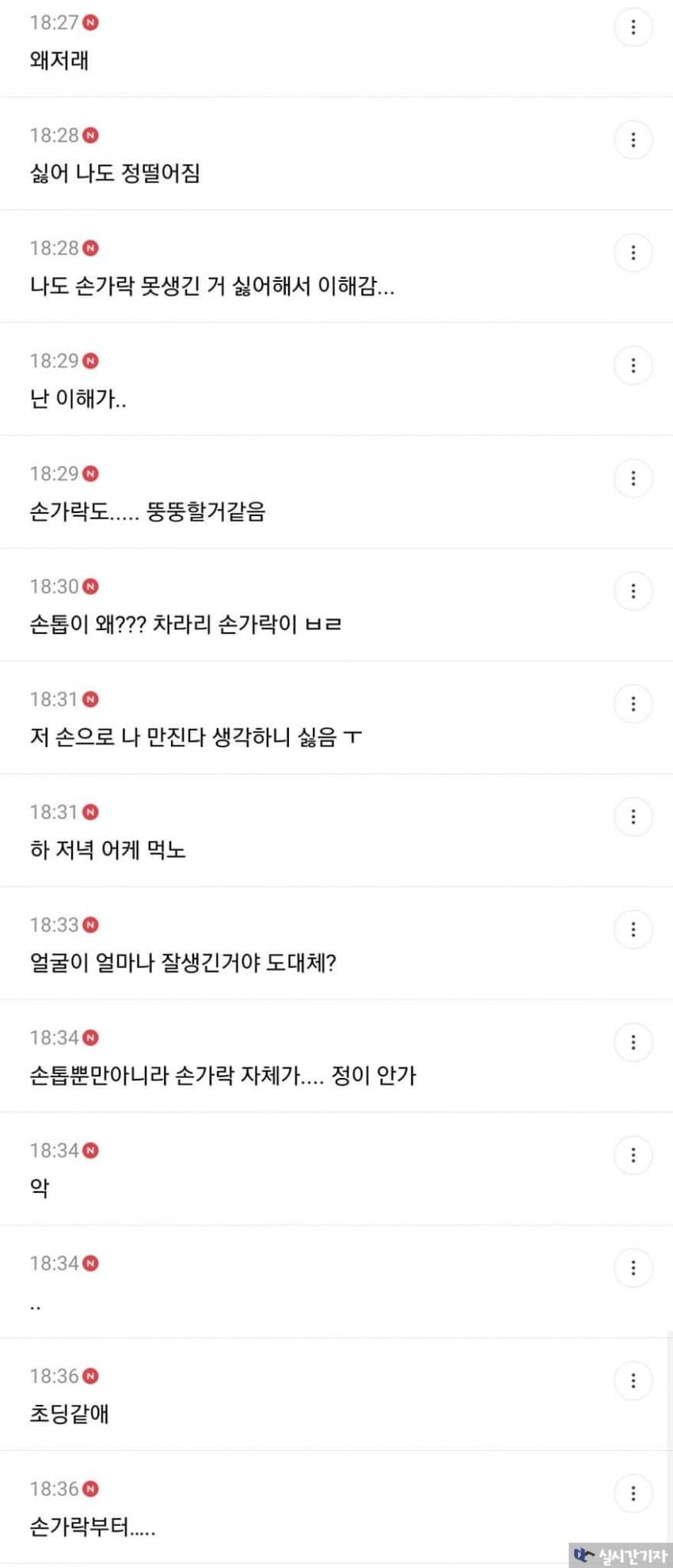This screenshot has width=673, height=1568.
Task: Open the three-dot menu for '하 저녁 어케 먹노'
Action: (633, 817)
